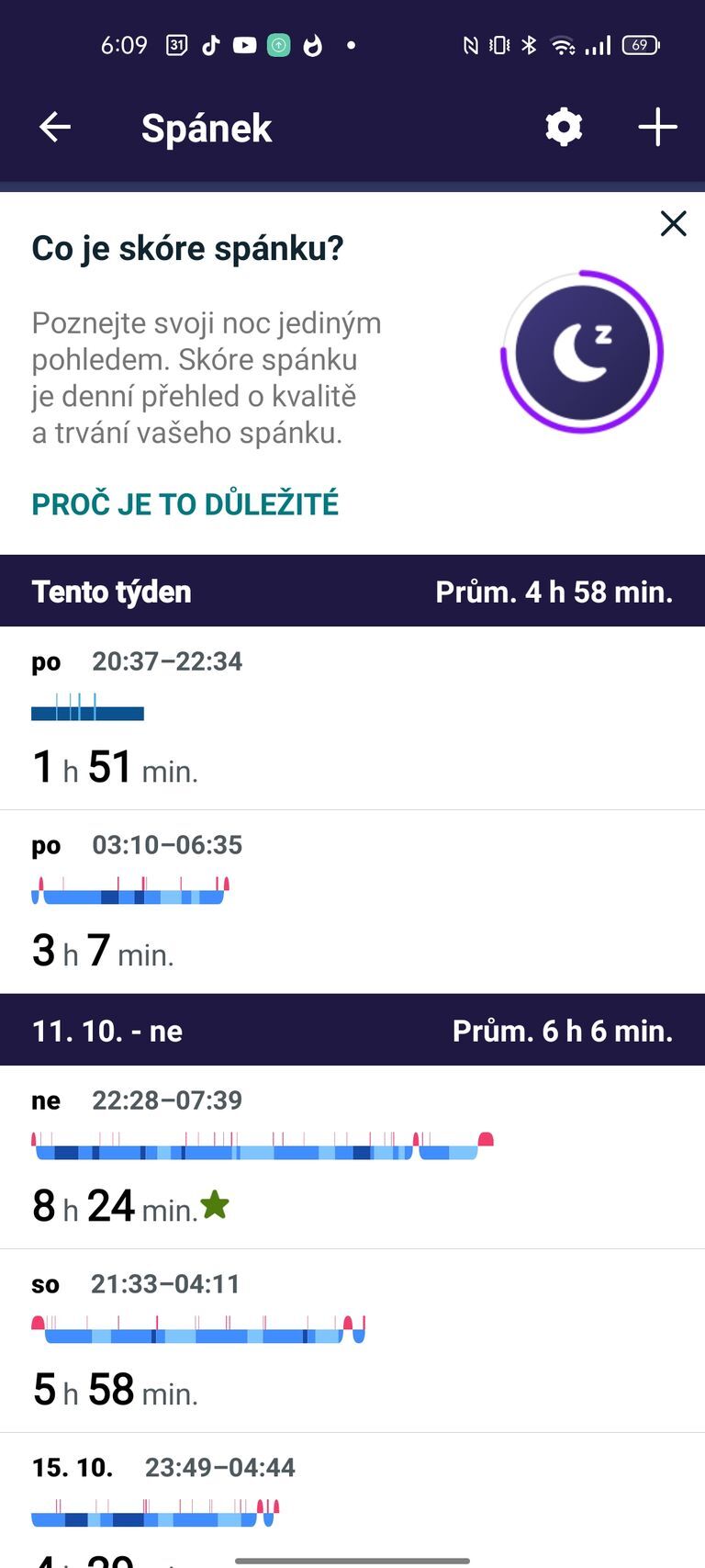This screenshot has width=705, height=1568.
Task: Tap the navigation pill at the bottom
Action: [352, 1554]
